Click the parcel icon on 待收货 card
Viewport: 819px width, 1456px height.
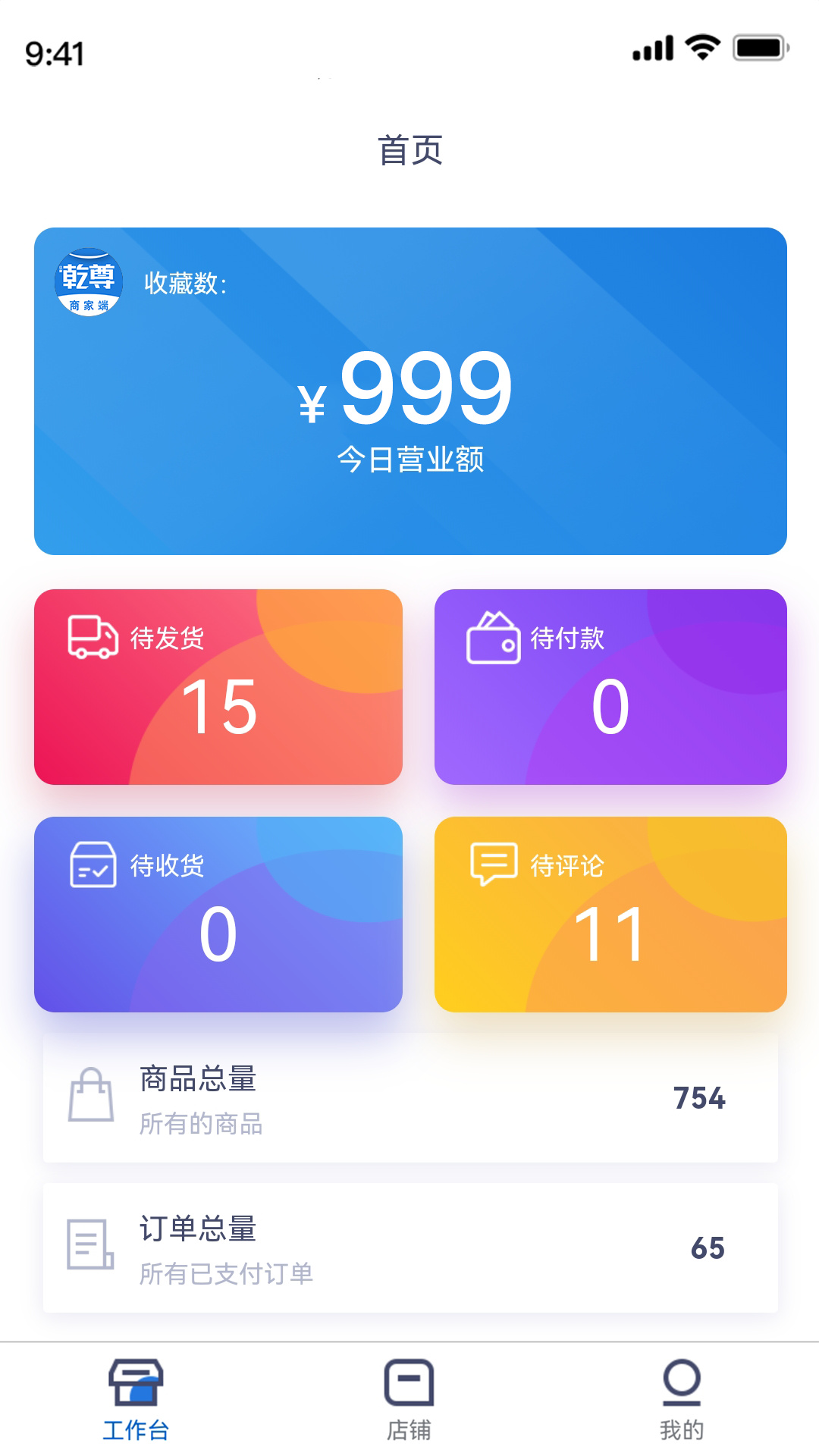point(91,868)
